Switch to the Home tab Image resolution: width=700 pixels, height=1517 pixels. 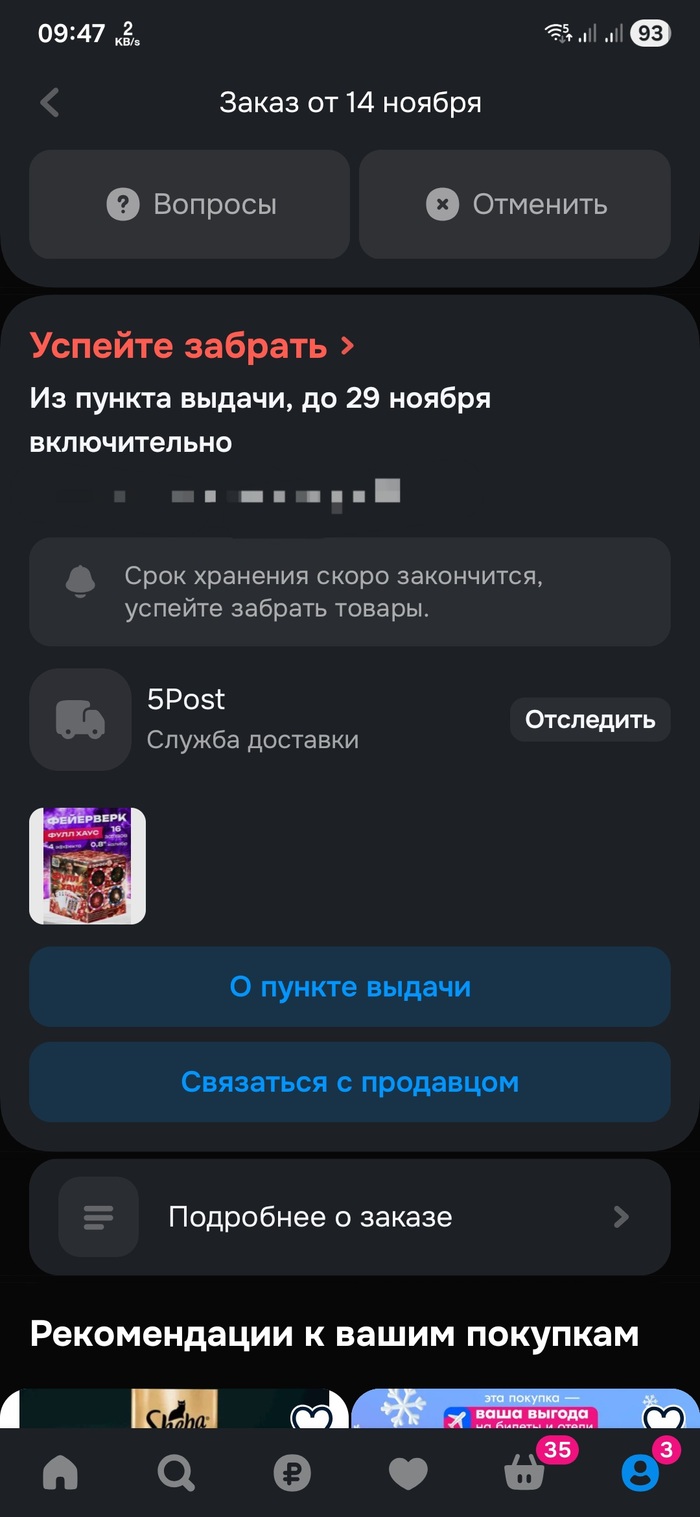60,1472
